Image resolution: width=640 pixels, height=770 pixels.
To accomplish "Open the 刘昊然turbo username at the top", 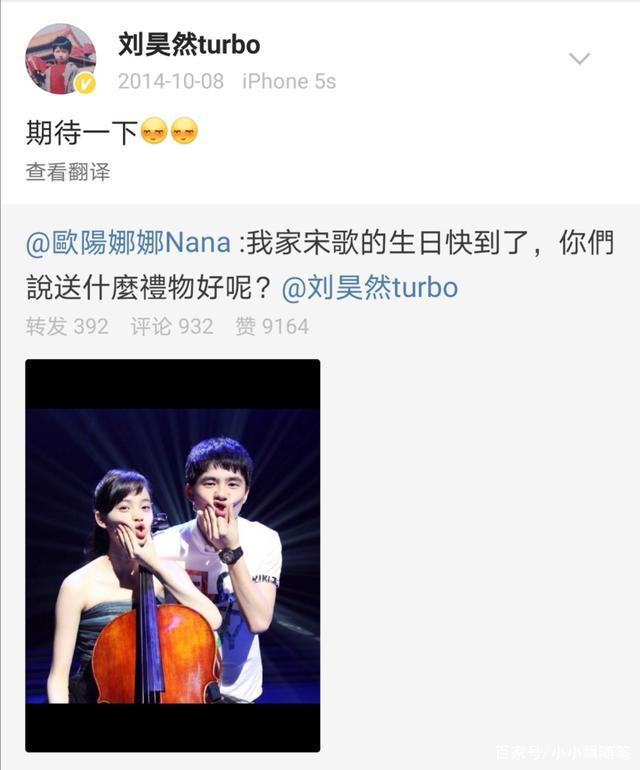I will tap(189, 44).
